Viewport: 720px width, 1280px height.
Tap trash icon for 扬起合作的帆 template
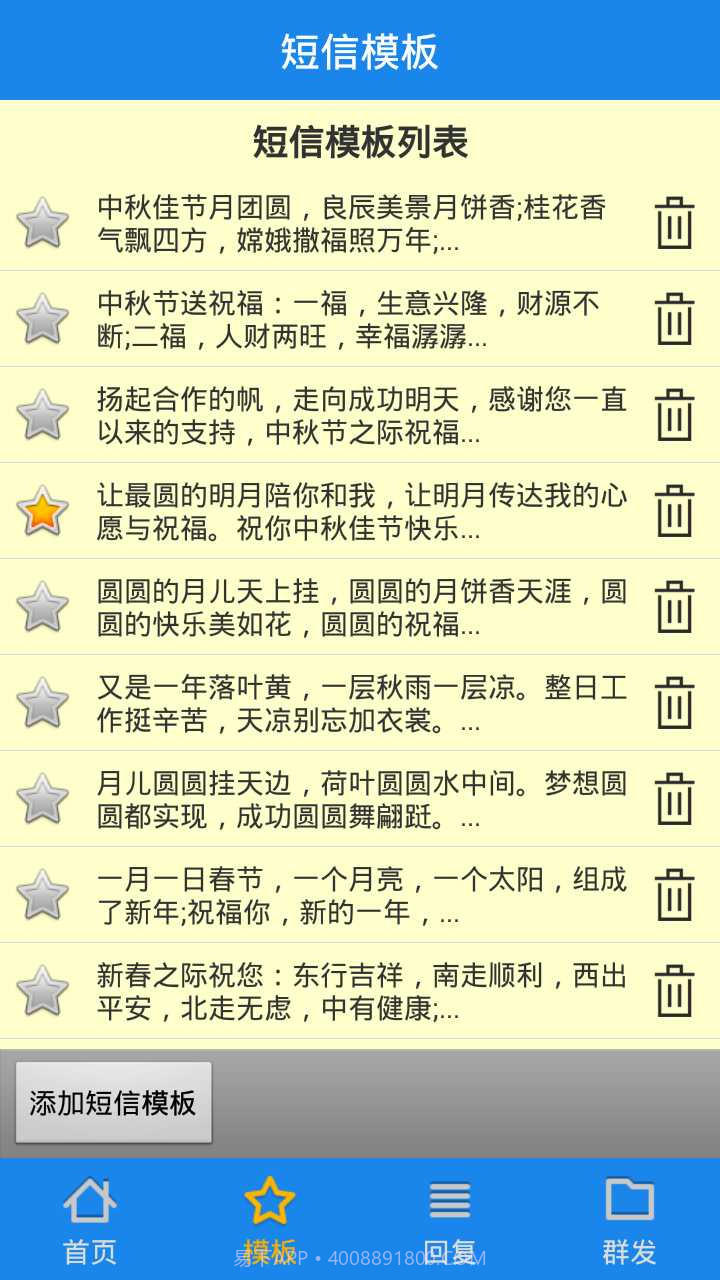[x=675, y=415]
